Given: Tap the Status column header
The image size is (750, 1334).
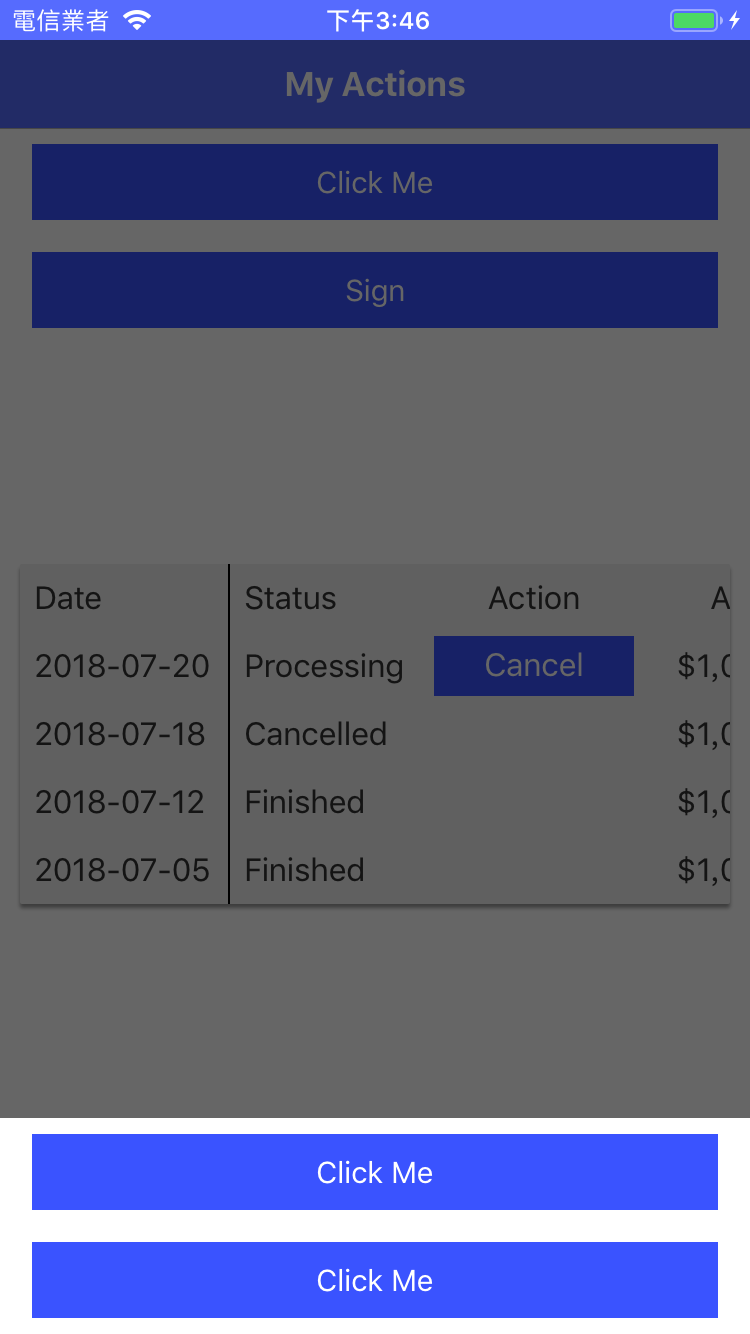Looking at the screenshot, I should click(x=290, y=598).
